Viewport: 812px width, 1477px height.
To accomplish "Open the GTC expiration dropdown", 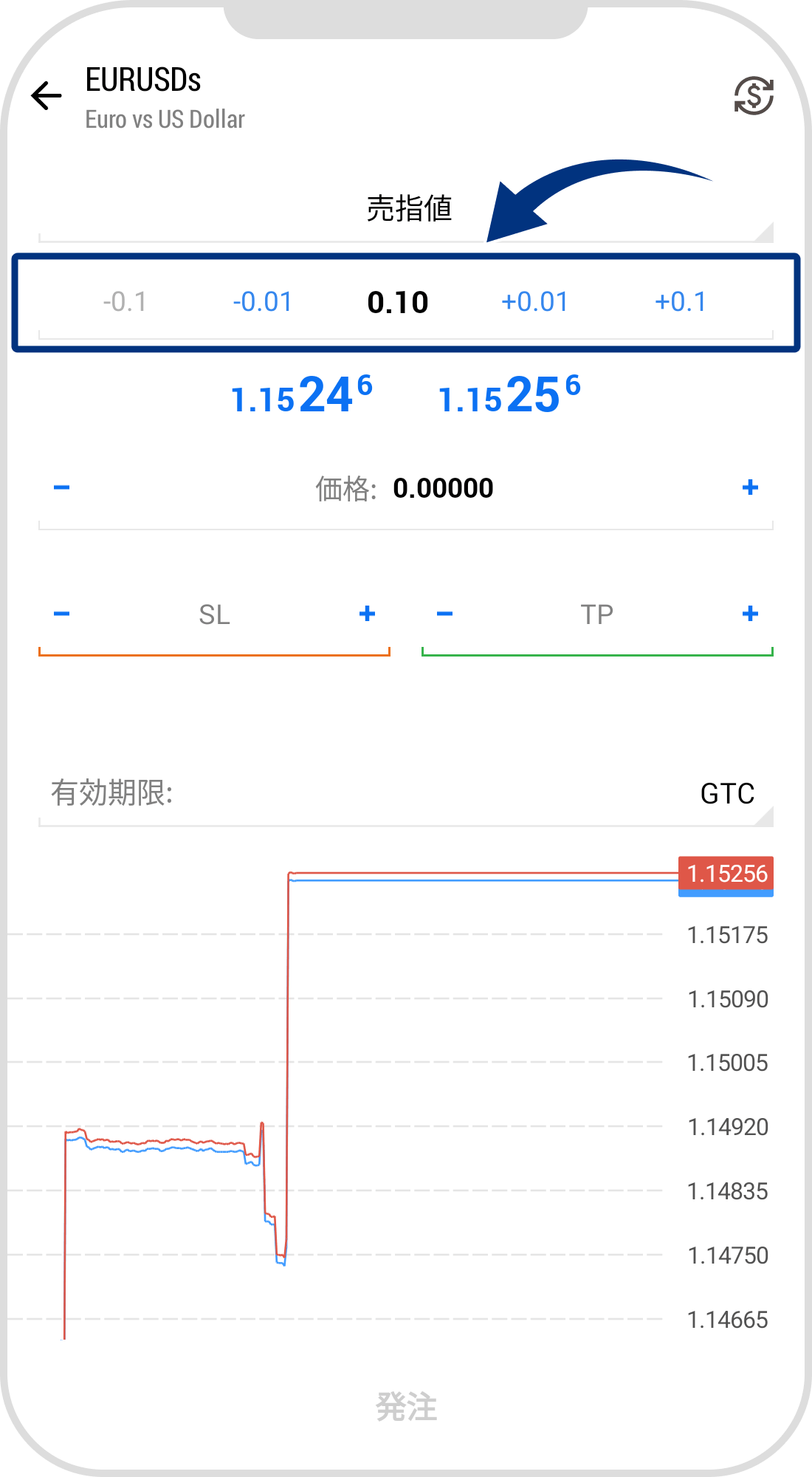I will pos(727,794).
